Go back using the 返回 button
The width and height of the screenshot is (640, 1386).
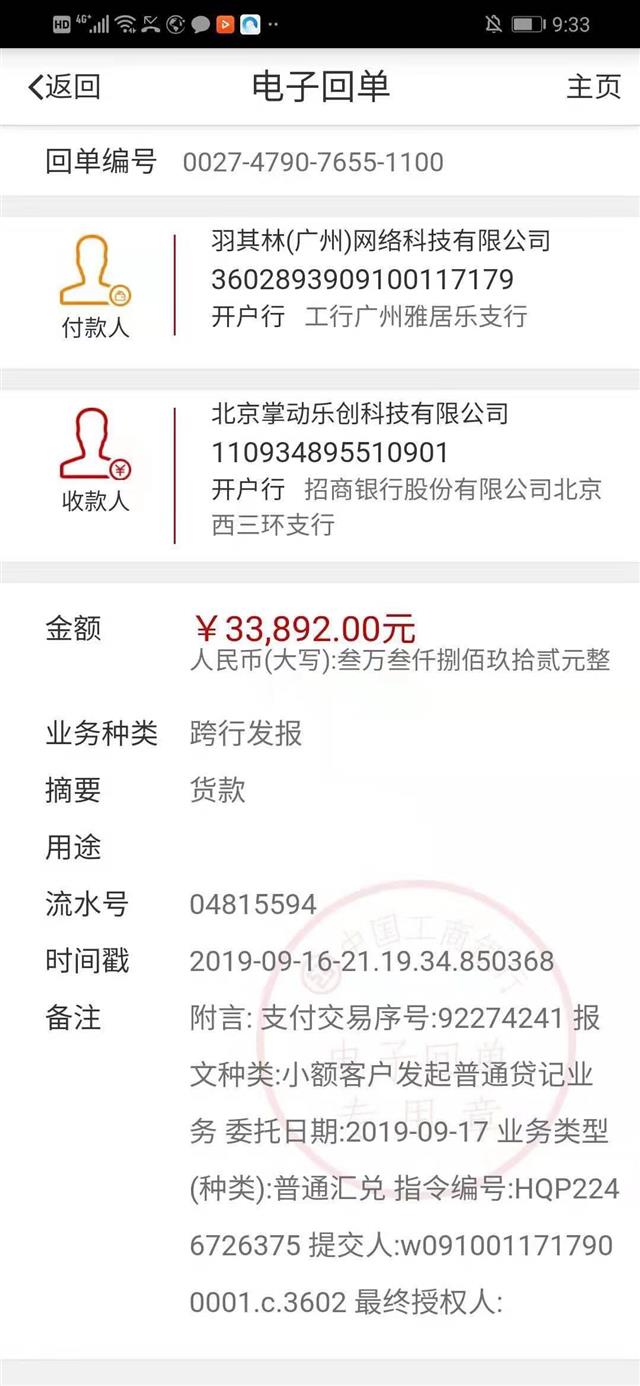click(64, 87)
